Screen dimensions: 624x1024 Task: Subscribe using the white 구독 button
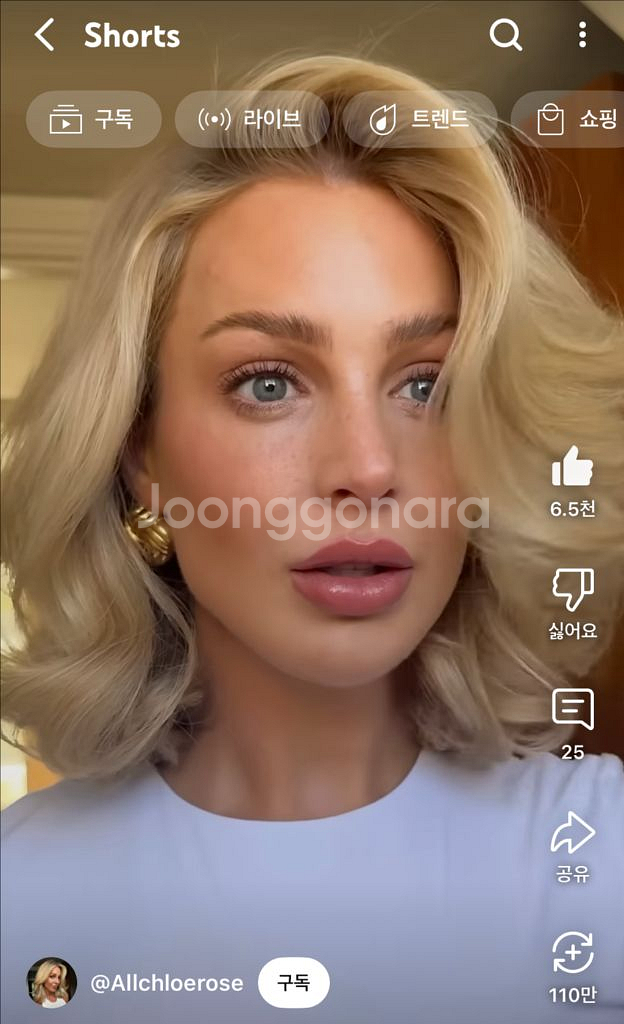point(294,982)
